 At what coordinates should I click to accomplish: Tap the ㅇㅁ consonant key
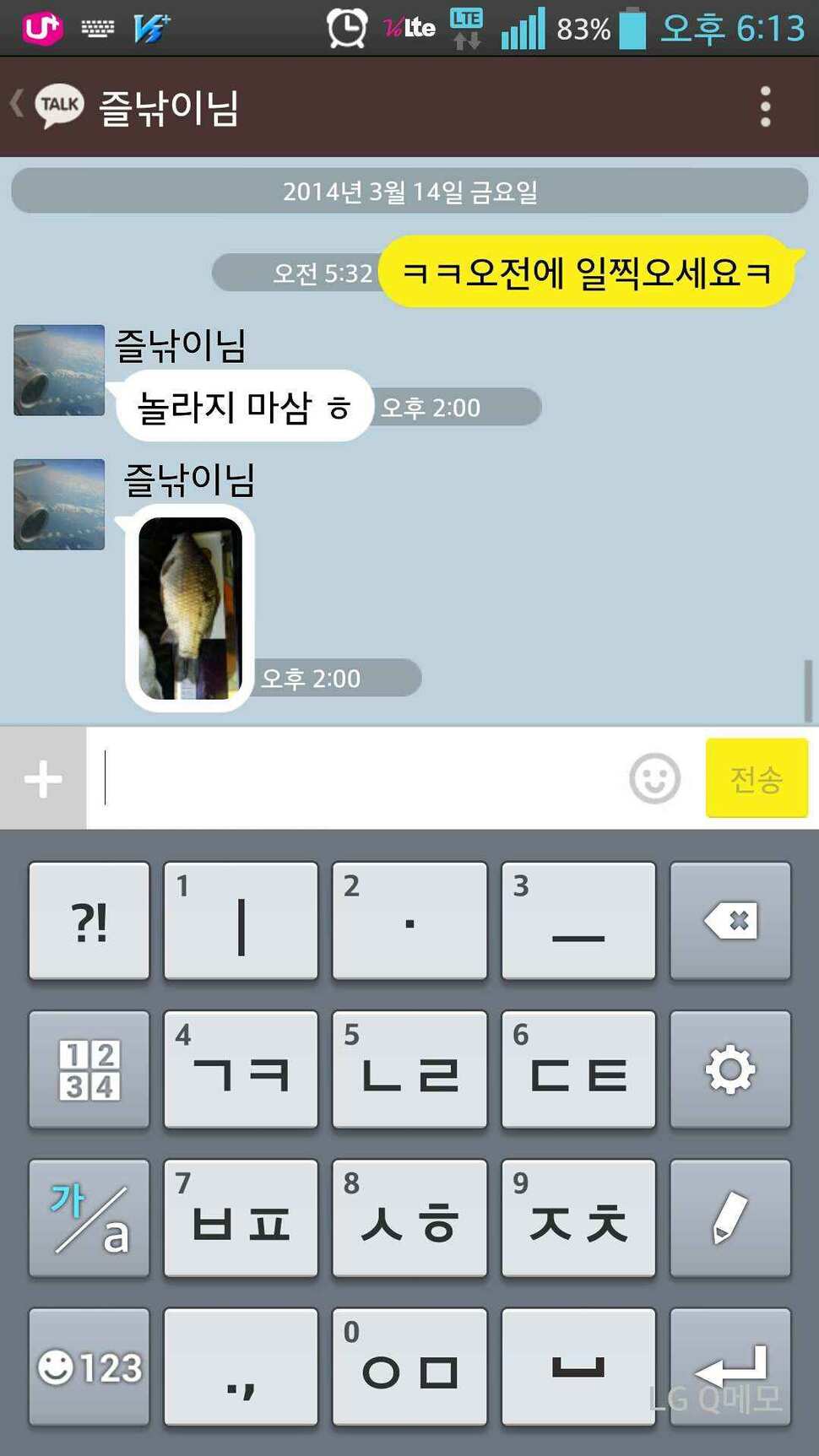[x=409, y=1367]
